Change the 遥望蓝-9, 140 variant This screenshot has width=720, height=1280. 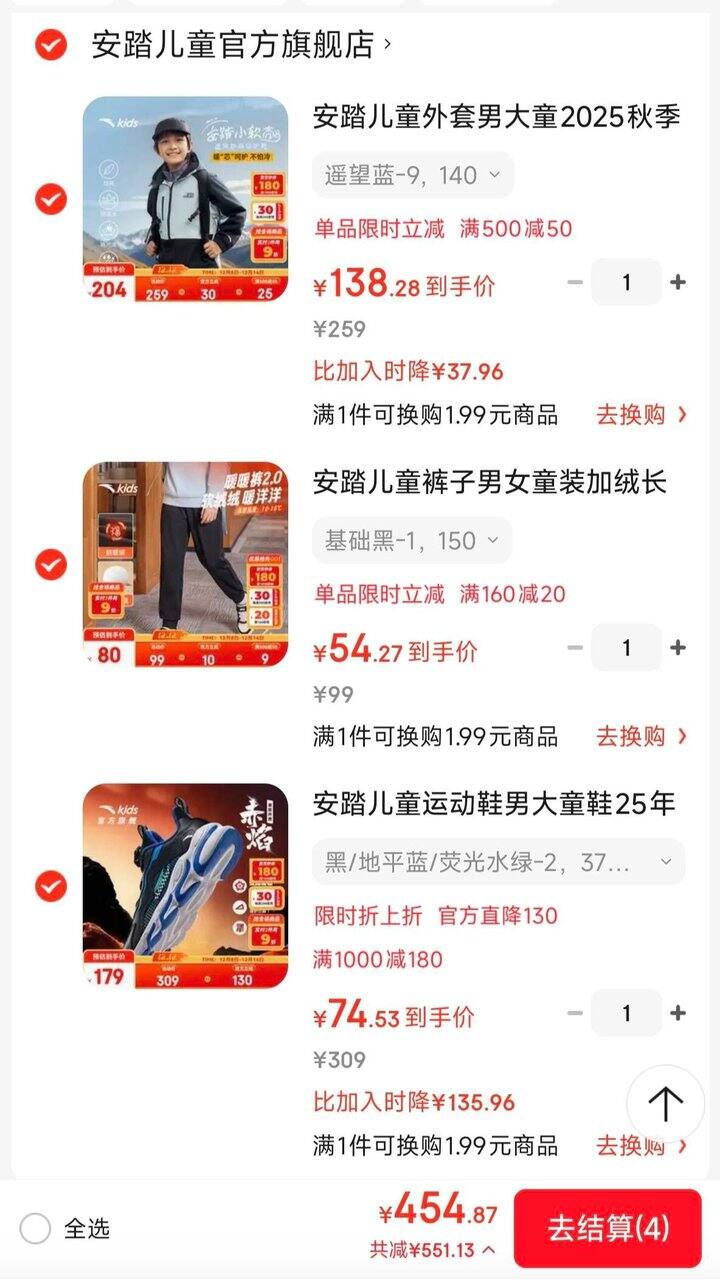point(412,175)
